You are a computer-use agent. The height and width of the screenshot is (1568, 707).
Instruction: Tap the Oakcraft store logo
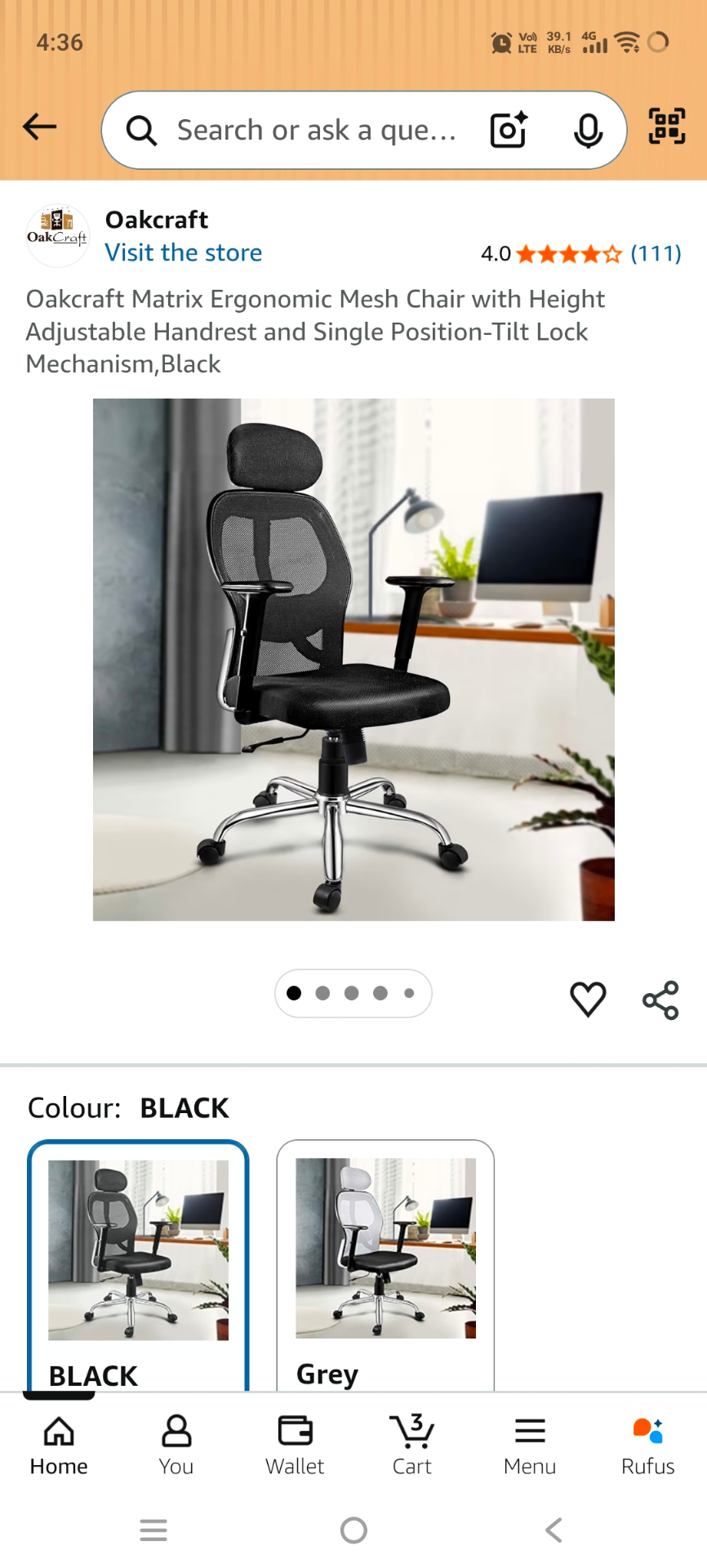(57, 234)
